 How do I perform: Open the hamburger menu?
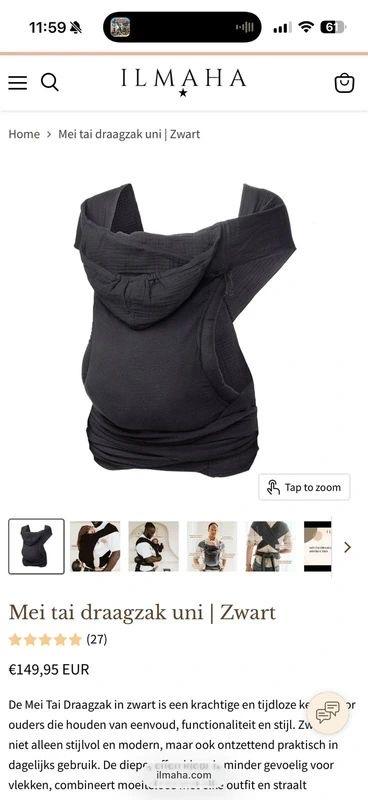coord(18,83)
